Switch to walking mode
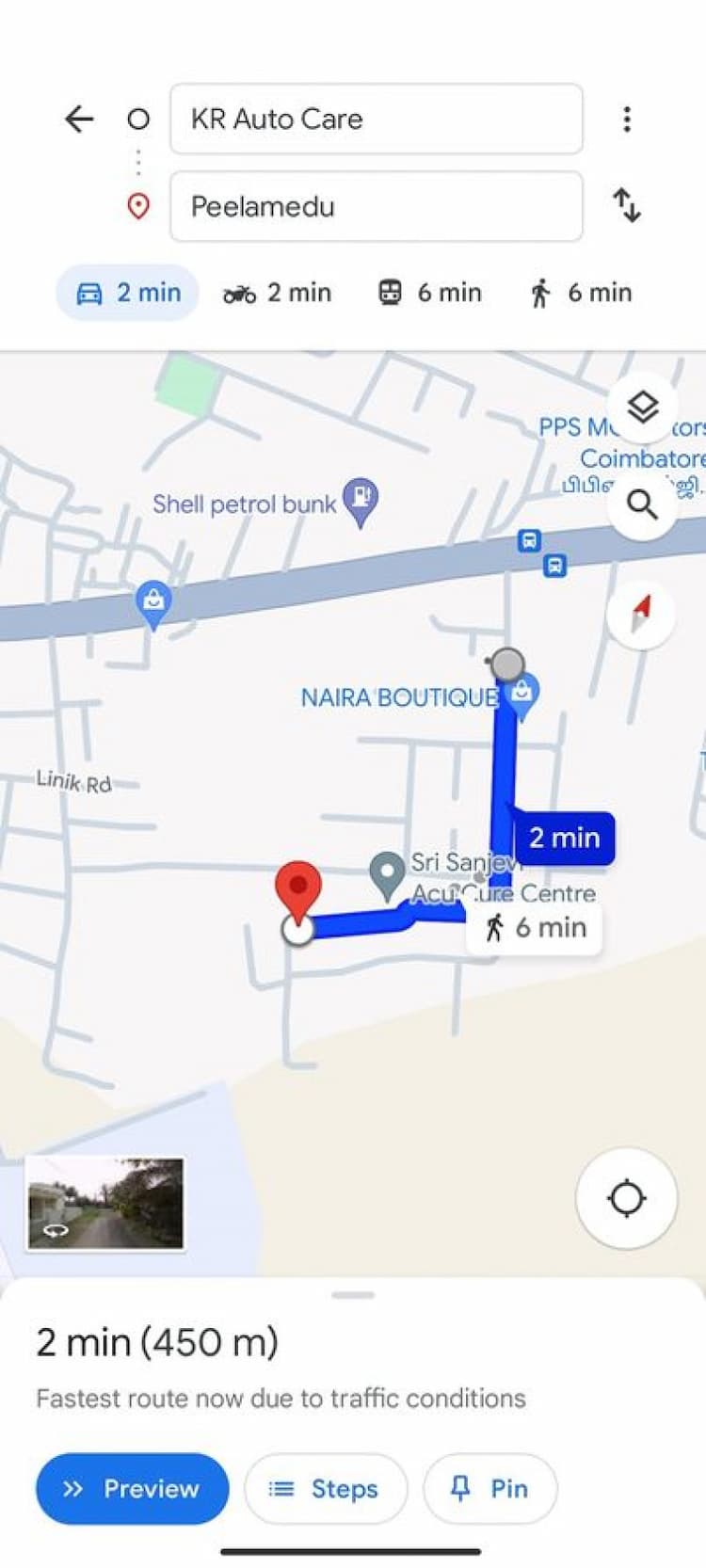 (x=580, y=293)
